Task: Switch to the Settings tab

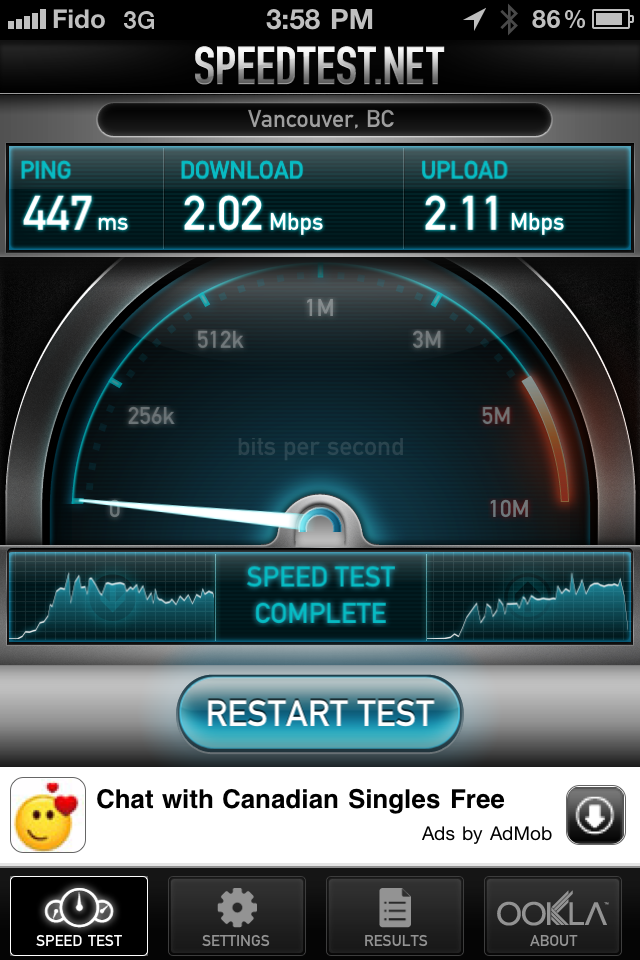Action: coord(236,916)
